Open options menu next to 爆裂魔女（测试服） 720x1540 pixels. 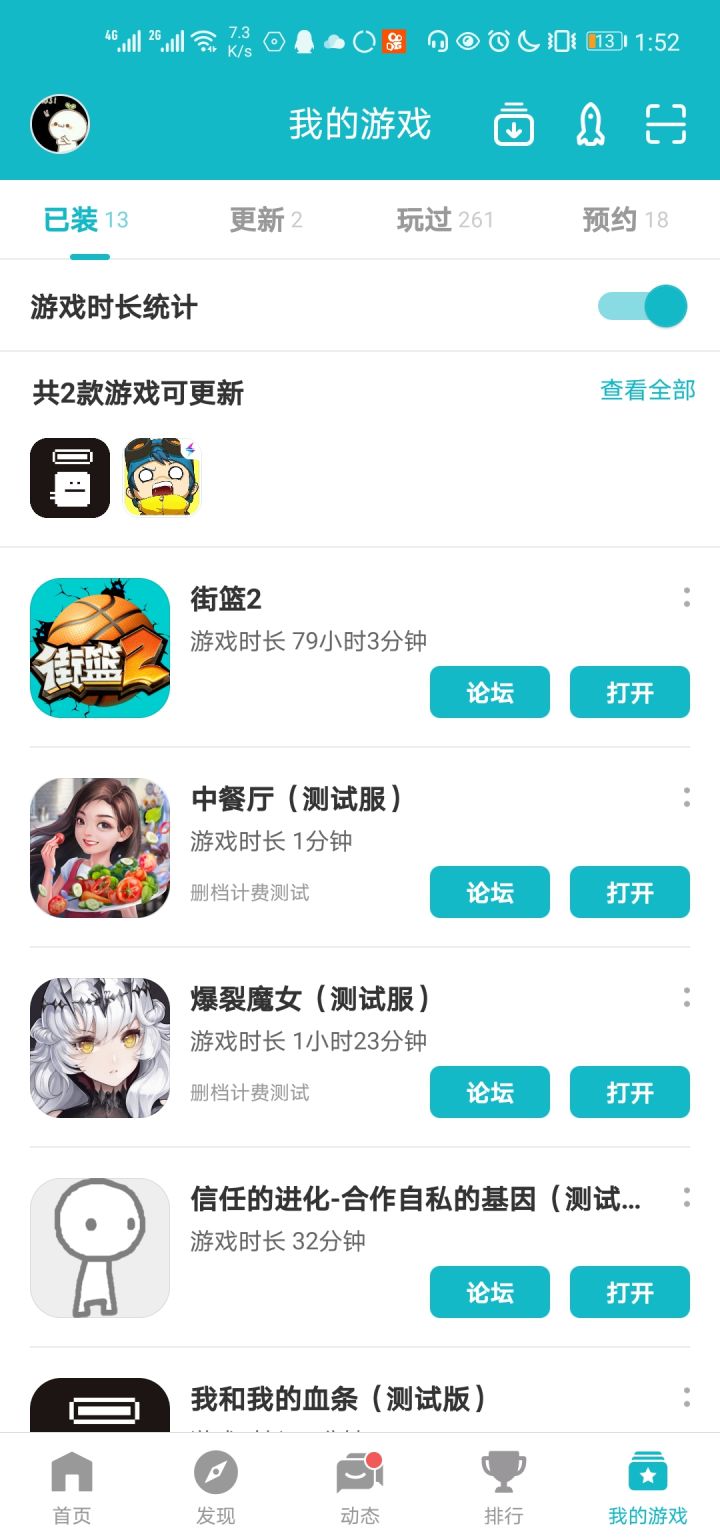pos(686,998)
